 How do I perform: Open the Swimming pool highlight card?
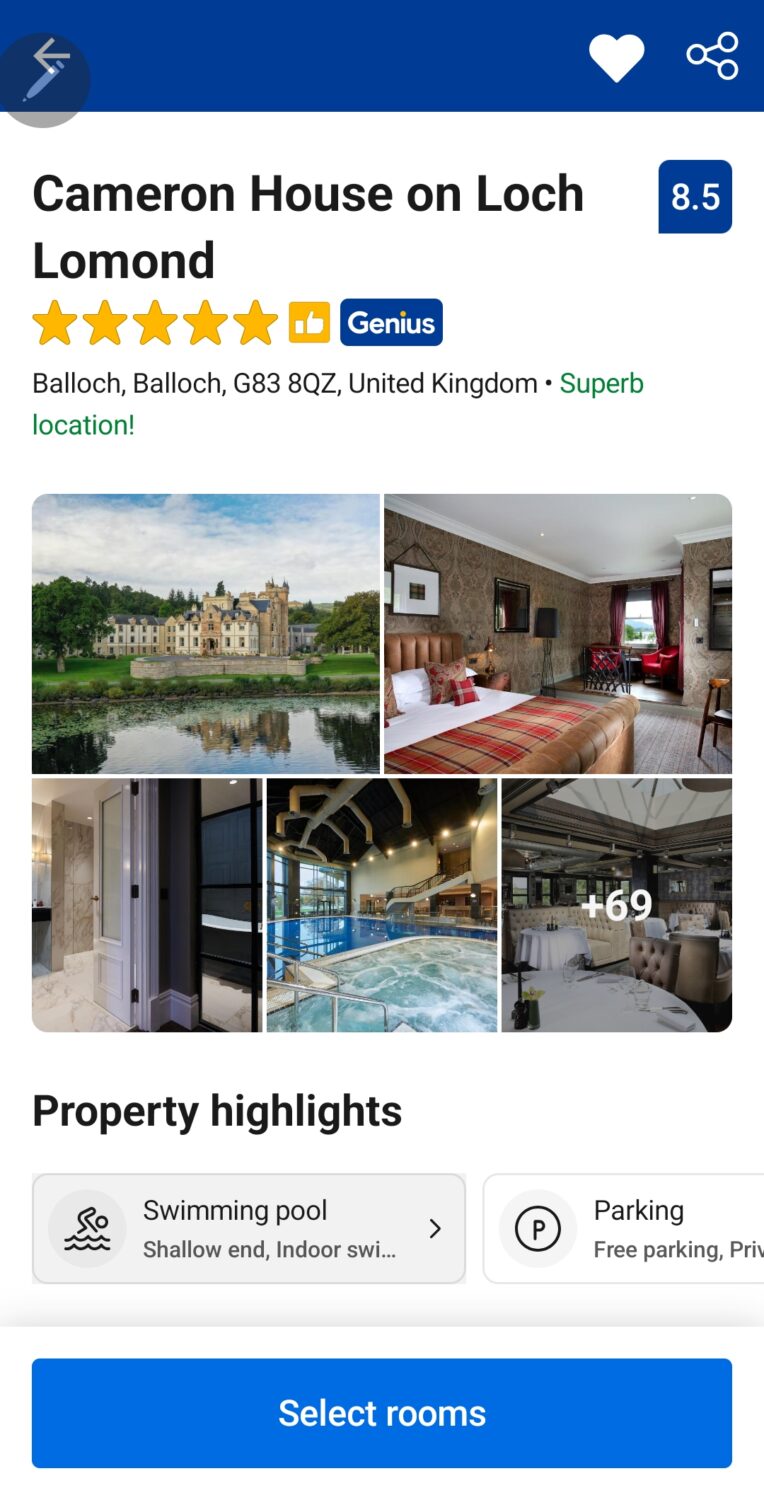[249, 1228]
